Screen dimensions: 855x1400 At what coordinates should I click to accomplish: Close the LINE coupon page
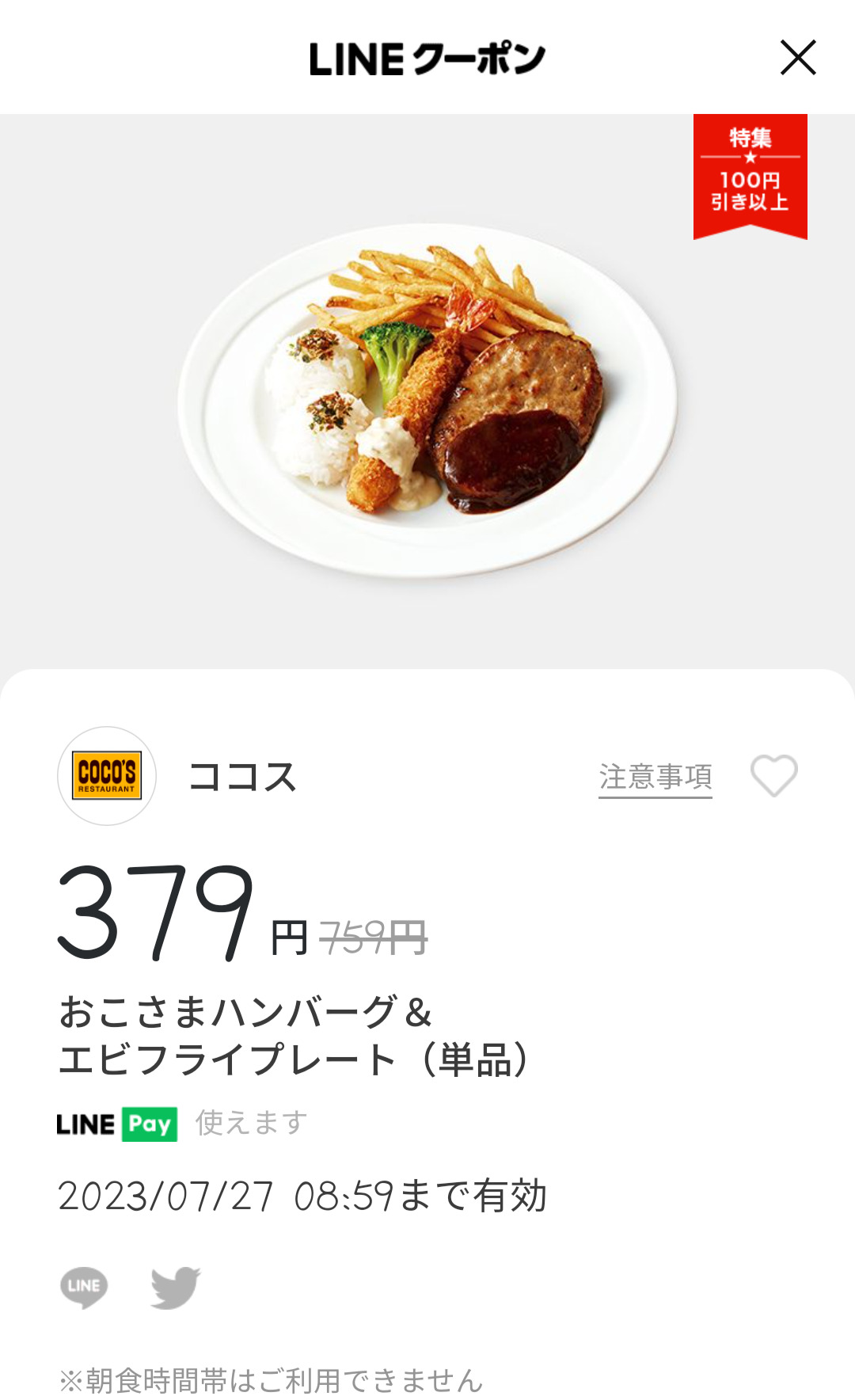coord(797,58)
